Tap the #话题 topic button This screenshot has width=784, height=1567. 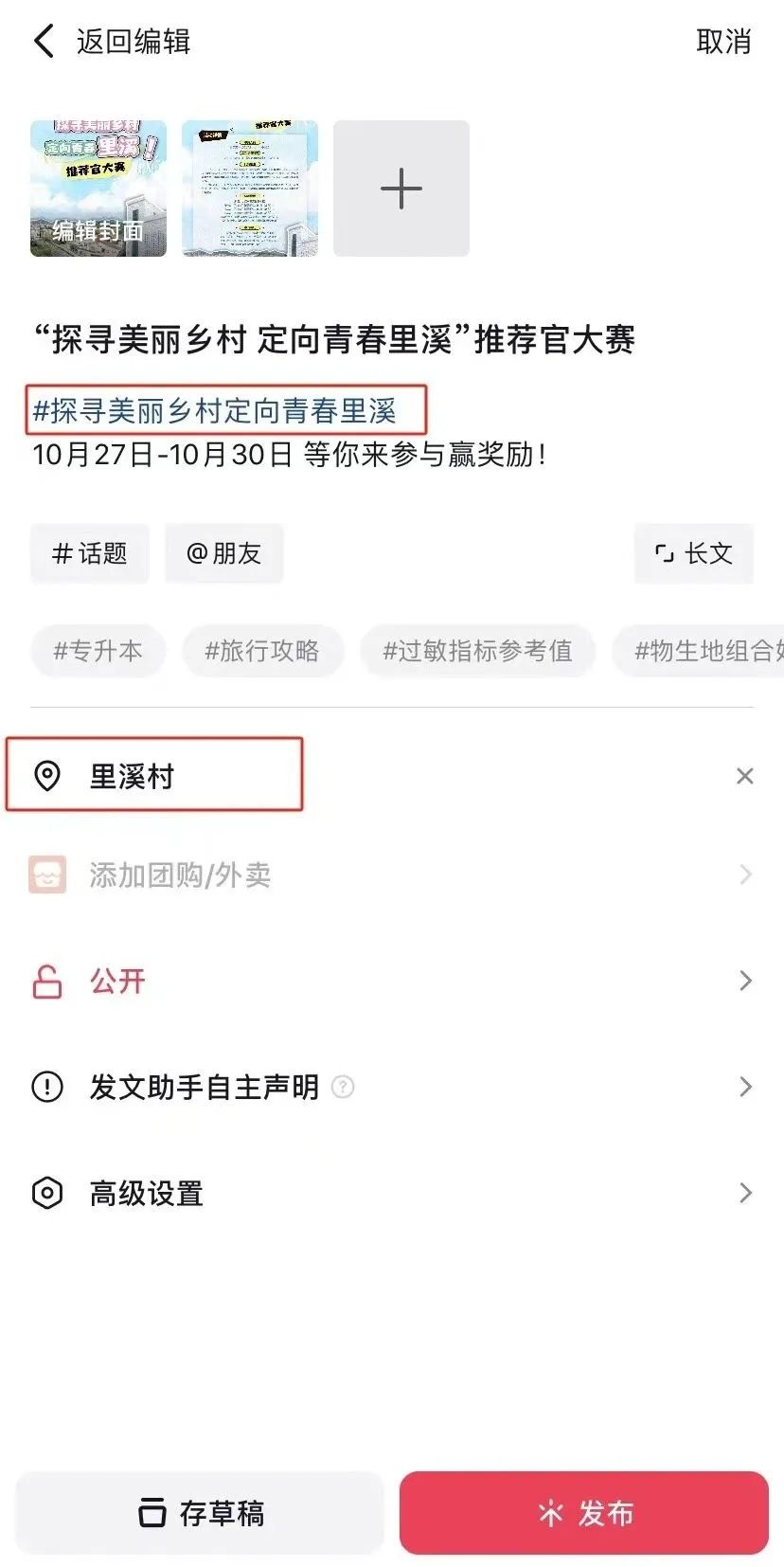tap(90, 553)
